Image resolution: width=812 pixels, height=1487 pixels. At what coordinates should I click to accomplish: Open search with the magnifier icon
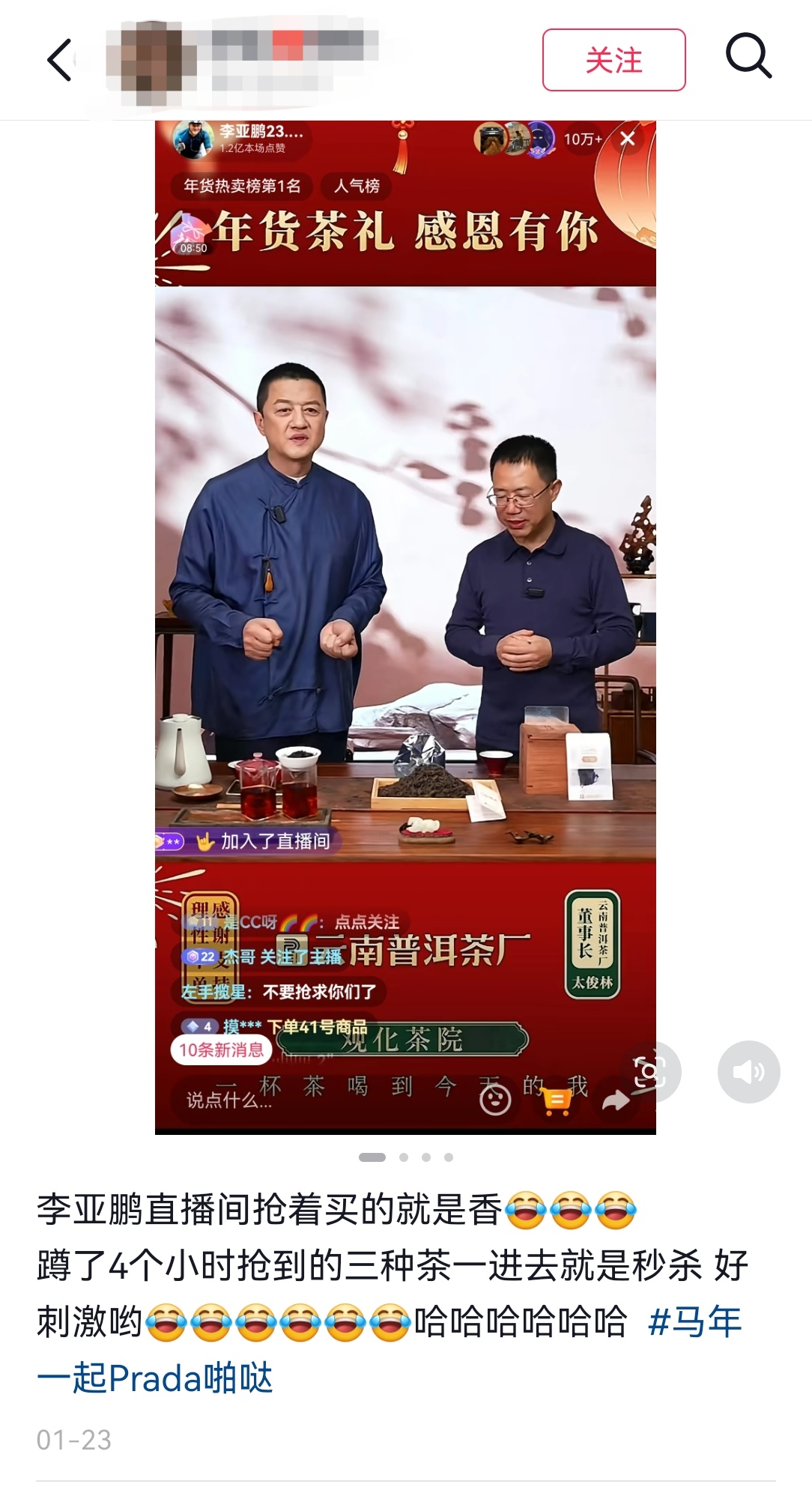click(748, 57)
